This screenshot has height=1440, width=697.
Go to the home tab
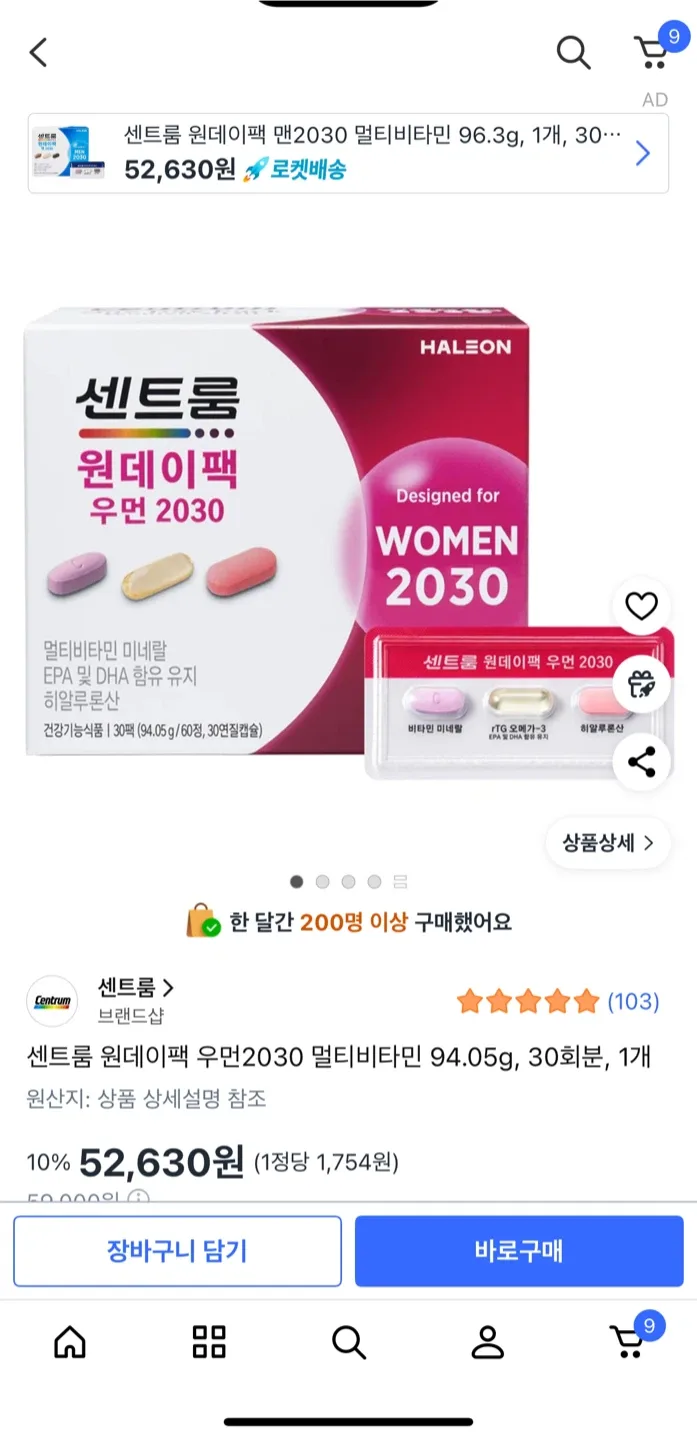(x=70, y=1342)
